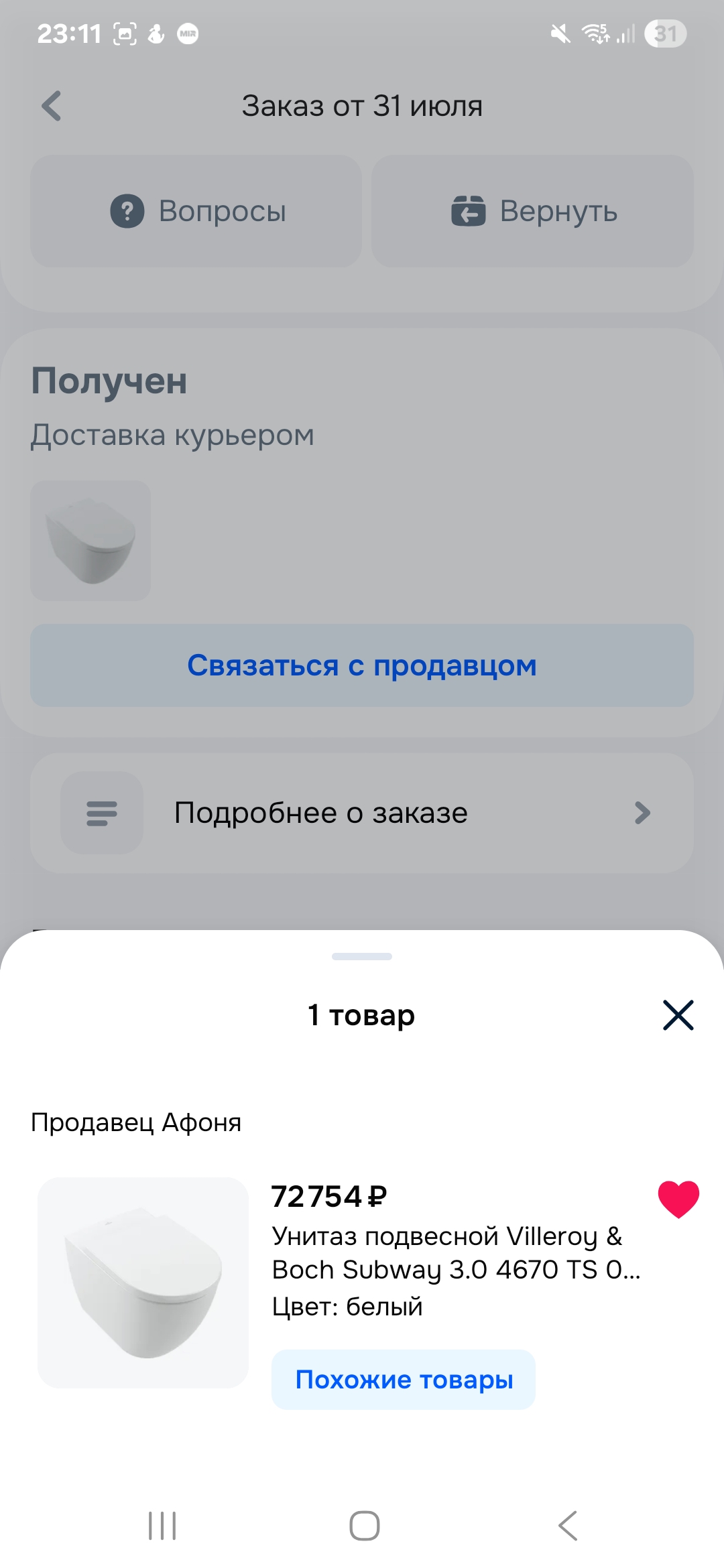Viewport: 724px width, 1568px height.
Task: Remove the Villeroy & Boch toilet from favorites
Action: [678, 1199]
